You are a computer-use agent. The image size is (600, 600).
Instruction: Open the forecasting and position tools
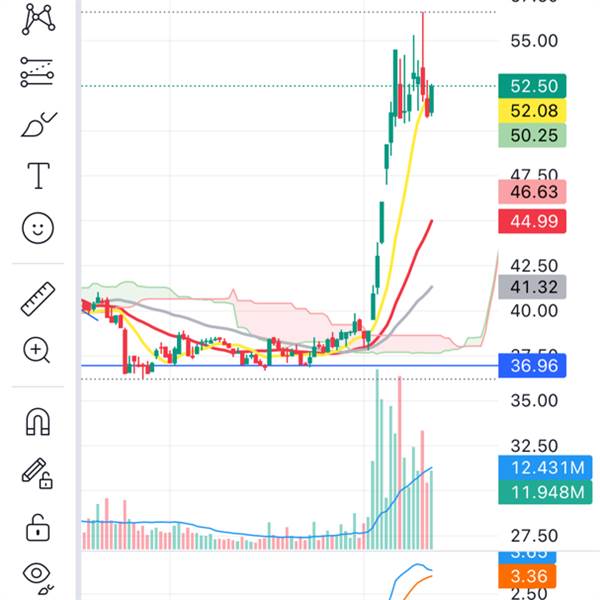pos(37,72)
